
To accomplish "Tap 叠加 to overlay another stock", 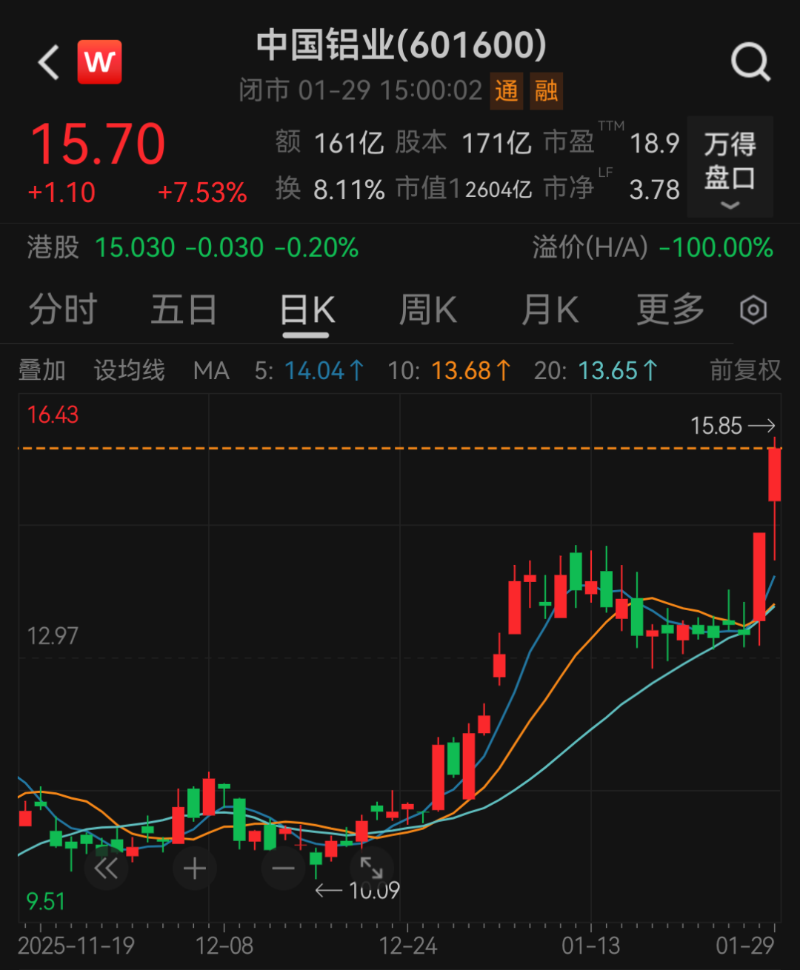I will point(42,371).
